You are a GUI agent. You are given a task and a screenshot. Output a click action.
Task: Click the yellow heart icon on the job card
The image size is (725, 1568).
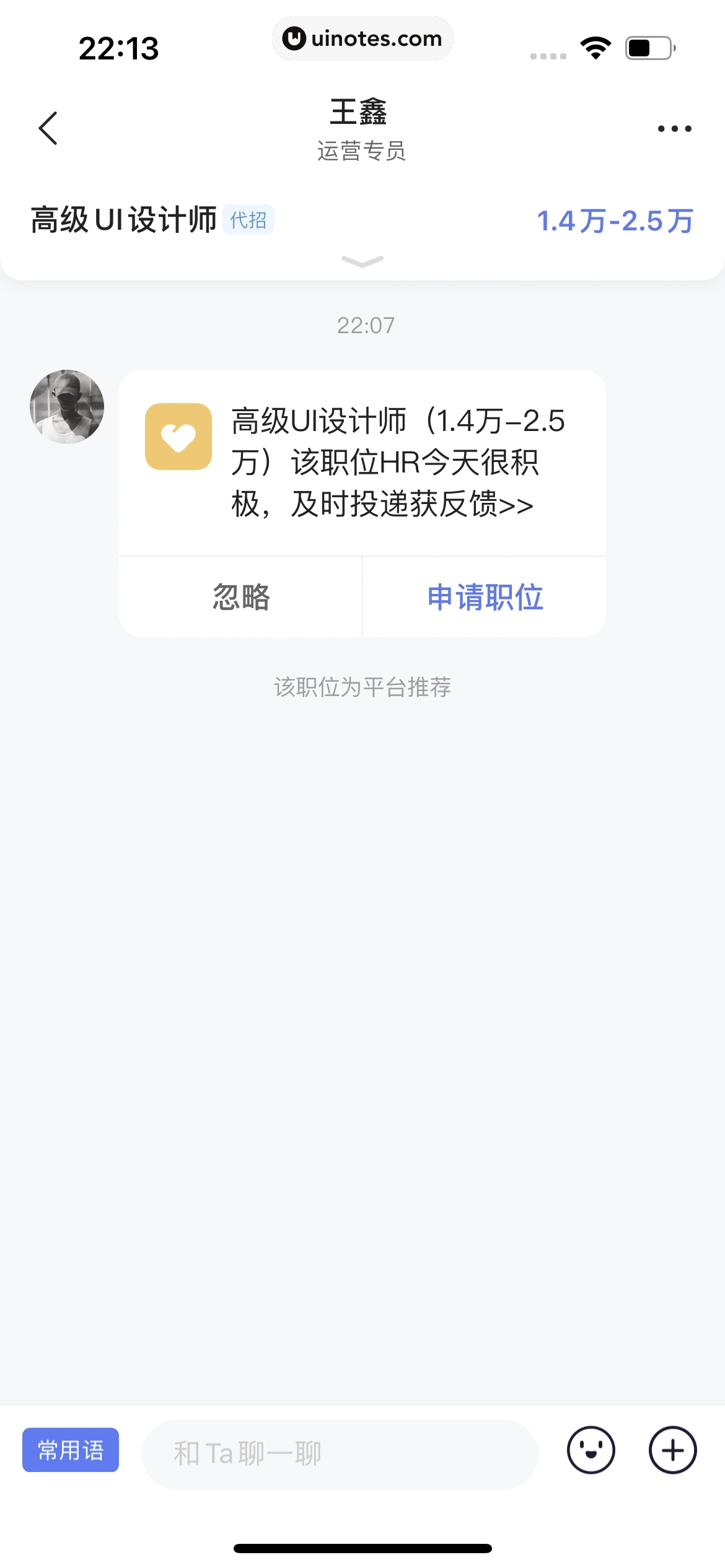pos(178,437)
